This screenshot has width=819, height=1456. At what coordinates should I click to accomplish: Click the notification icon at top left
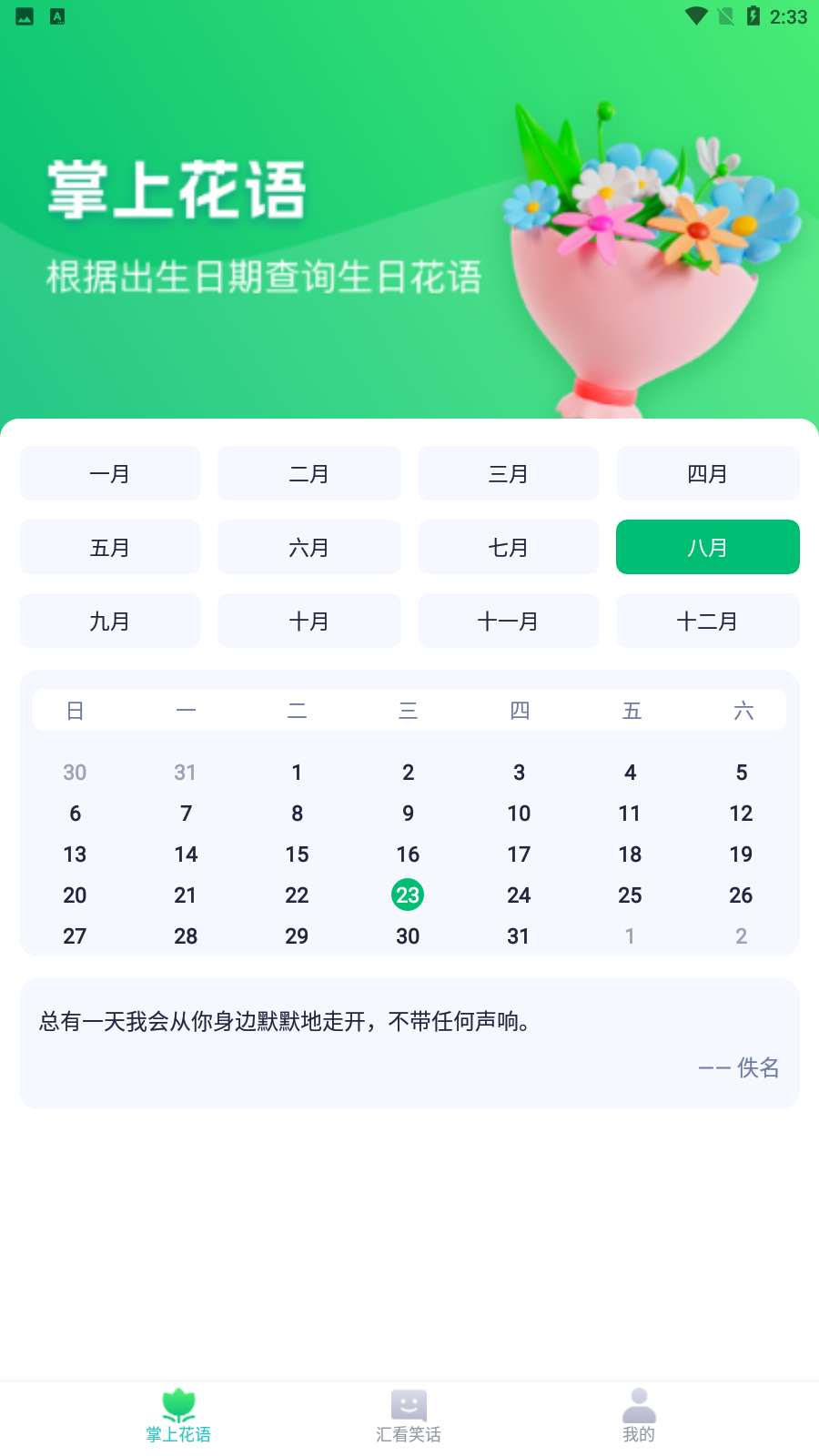point(23,15)
